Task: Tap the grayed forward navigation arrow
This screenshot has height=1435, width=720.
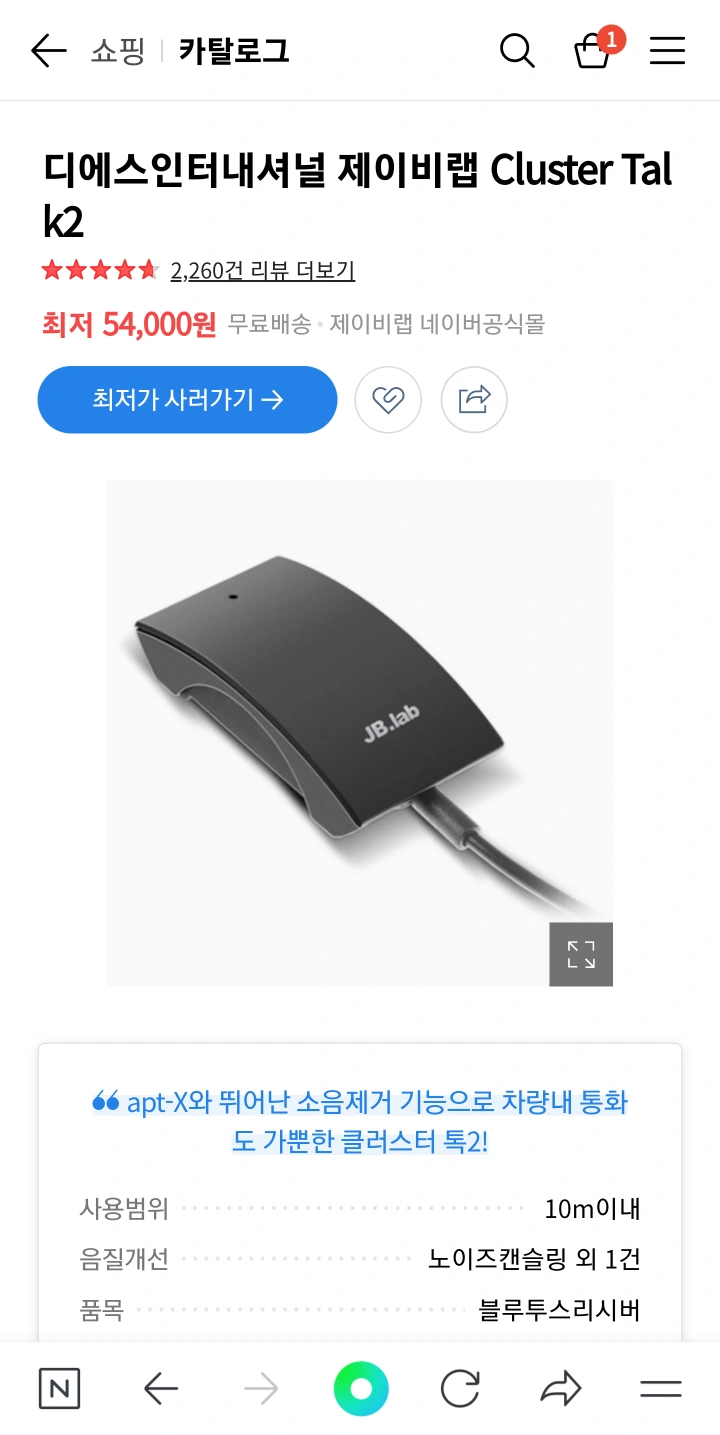Action: pyautogui.click(x=261, y=1388)
